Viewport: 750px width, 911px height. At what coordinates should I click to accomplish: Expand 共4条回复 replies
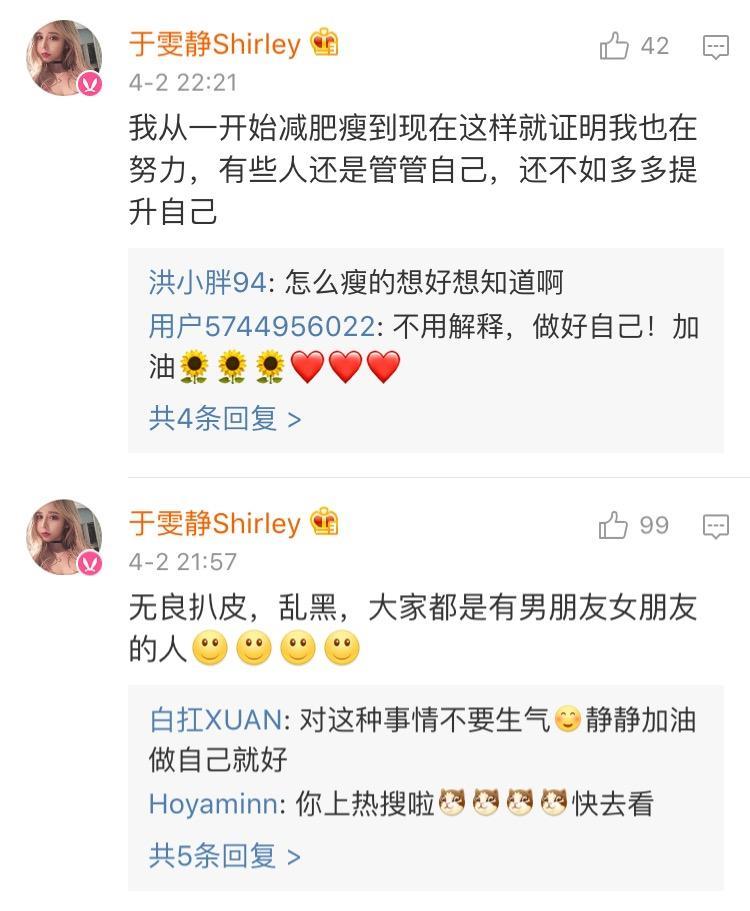[x=224, y=418]
